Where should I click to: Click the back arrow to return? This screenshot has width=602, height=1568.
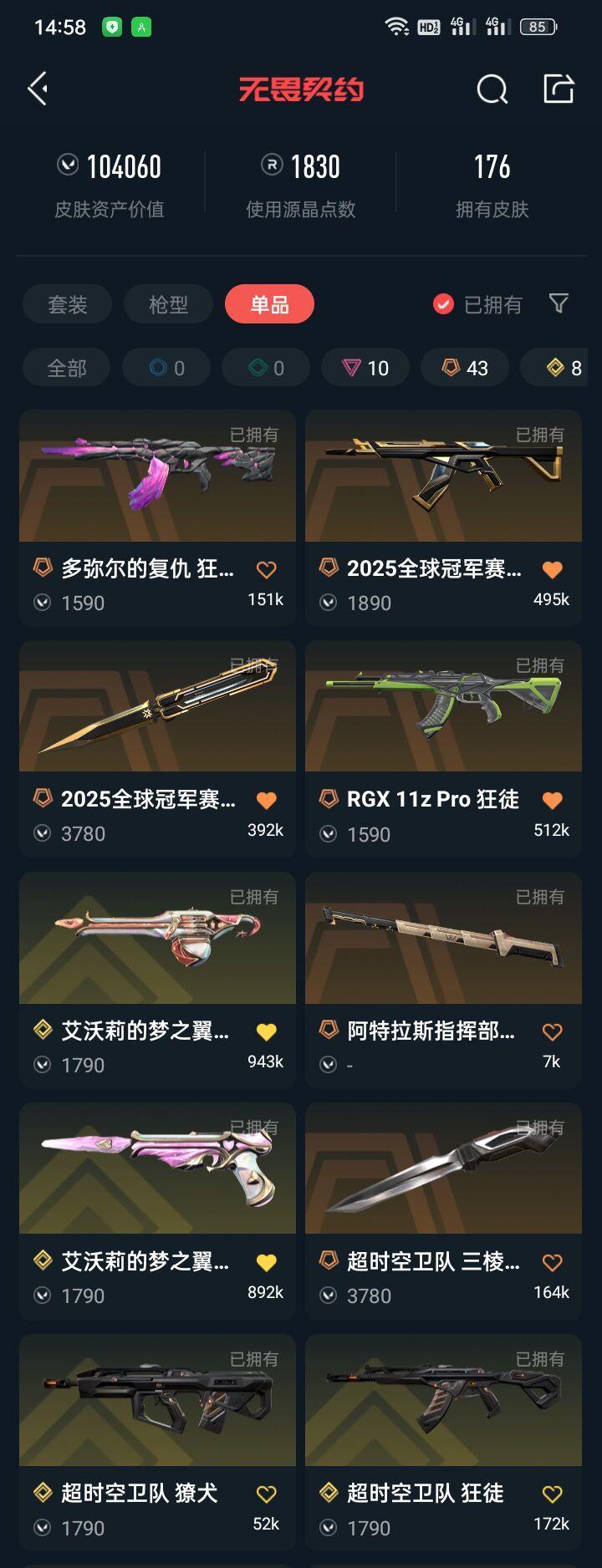click(x=38, y=89)
